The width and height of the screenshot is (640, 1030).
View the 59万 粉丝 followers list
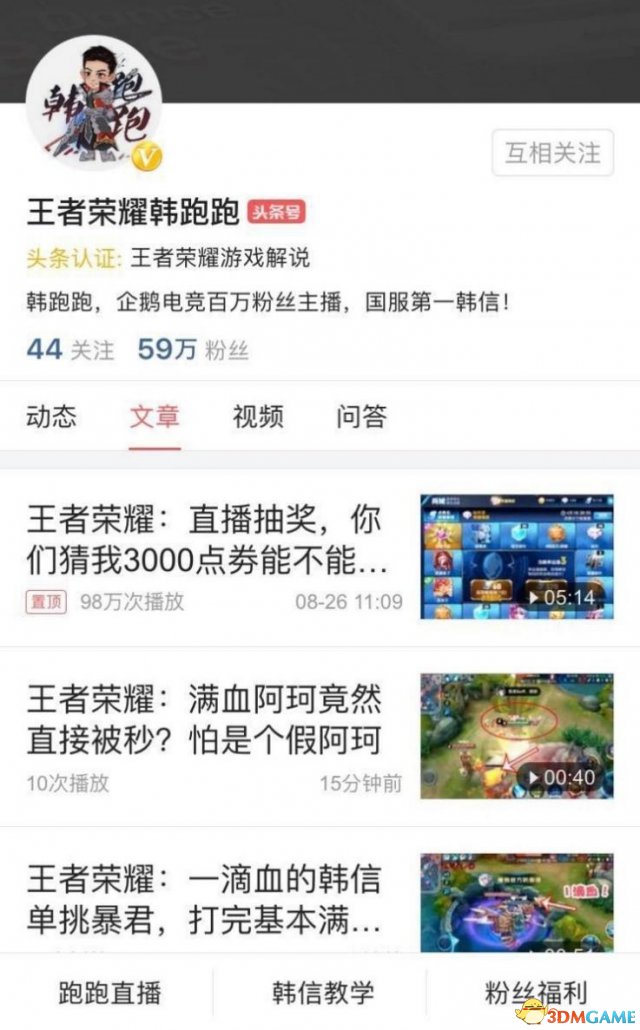tap(193, 349)
